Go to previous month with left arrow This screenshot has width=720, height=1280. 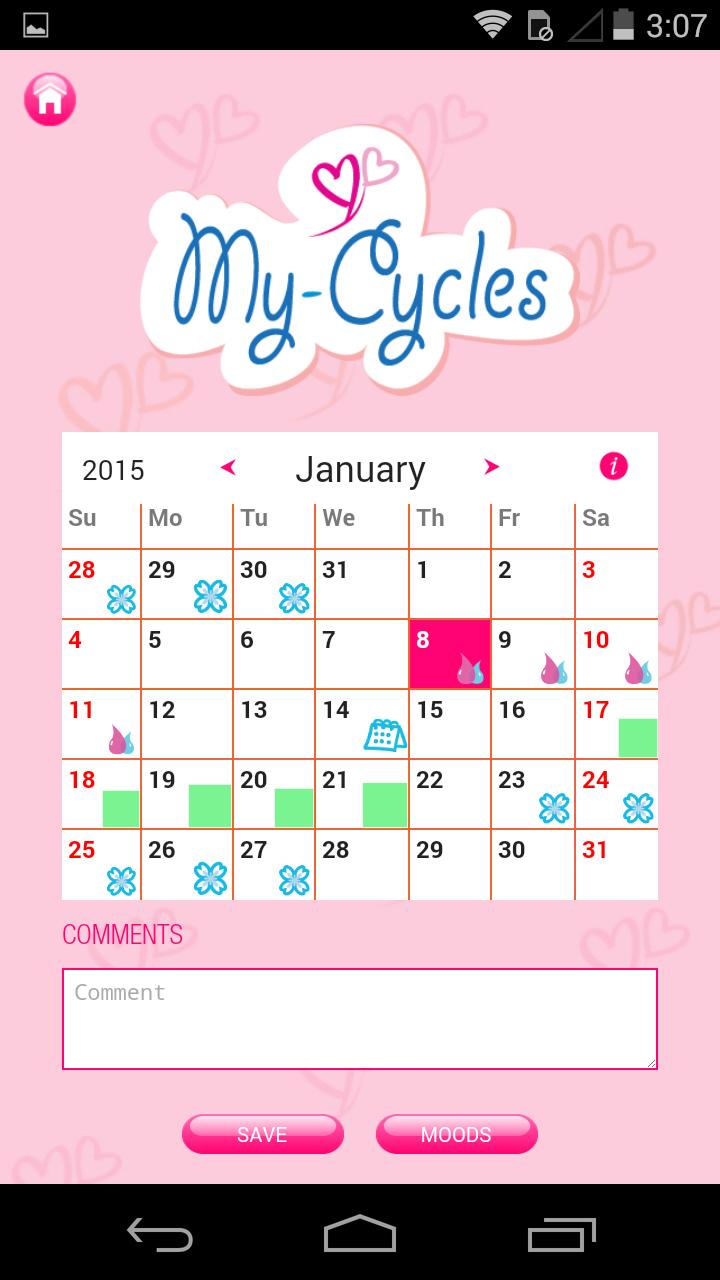click(x=228, y=467)
